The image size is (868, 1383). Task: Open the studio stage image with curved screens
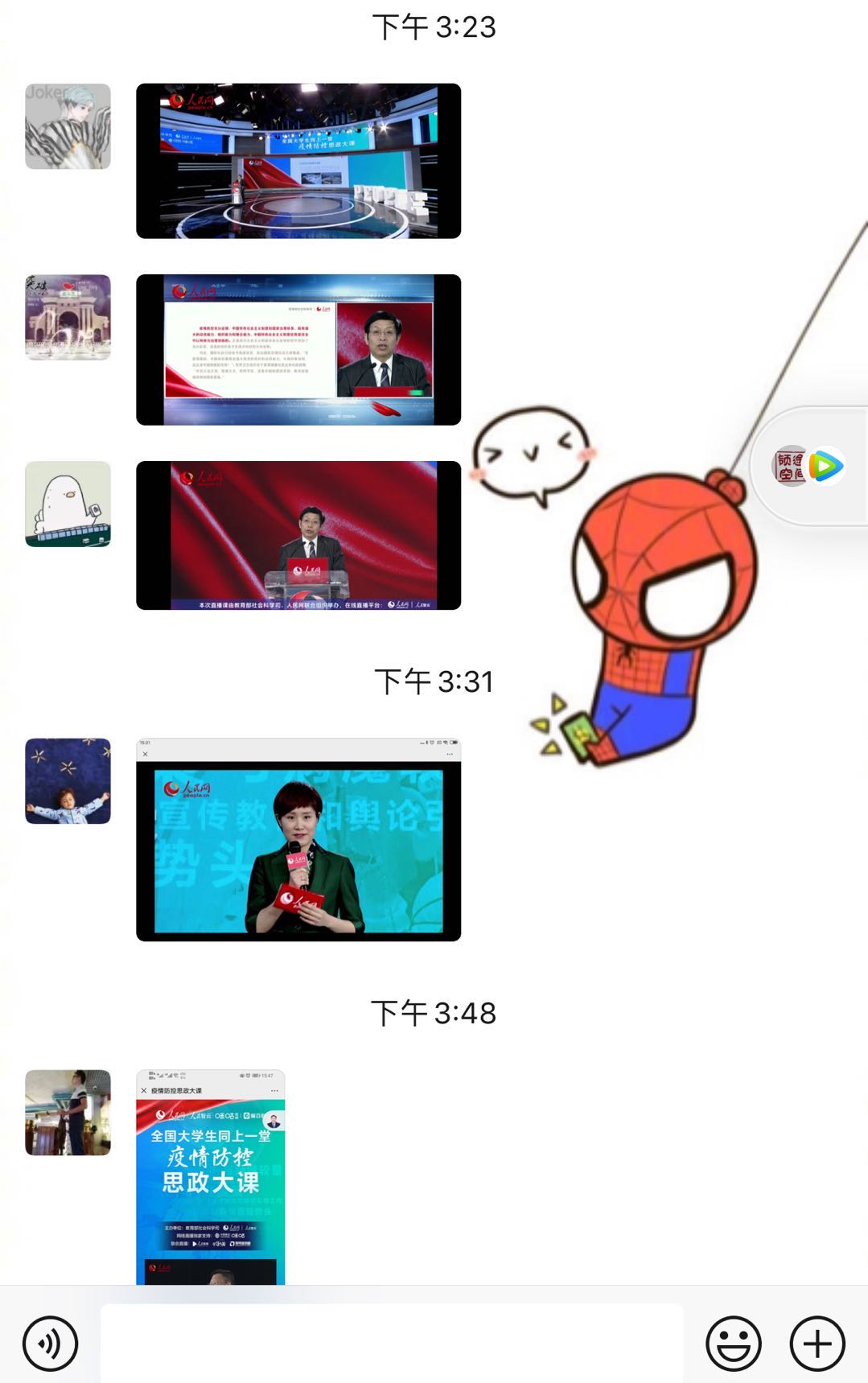[x=298, y=161]
